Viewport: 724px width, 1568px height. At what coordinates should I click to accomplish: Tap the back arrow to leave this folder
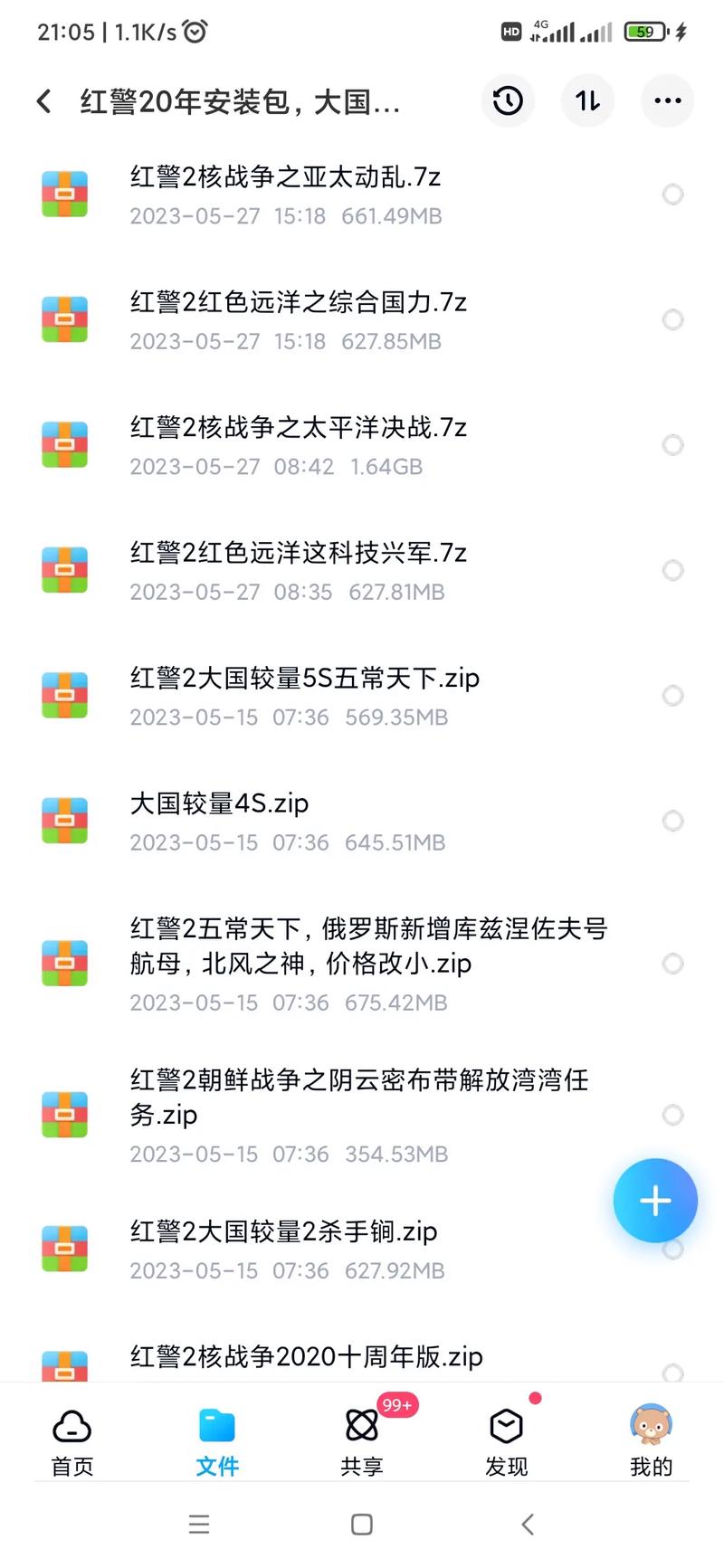pyautogui.click(x=43, y=101)
